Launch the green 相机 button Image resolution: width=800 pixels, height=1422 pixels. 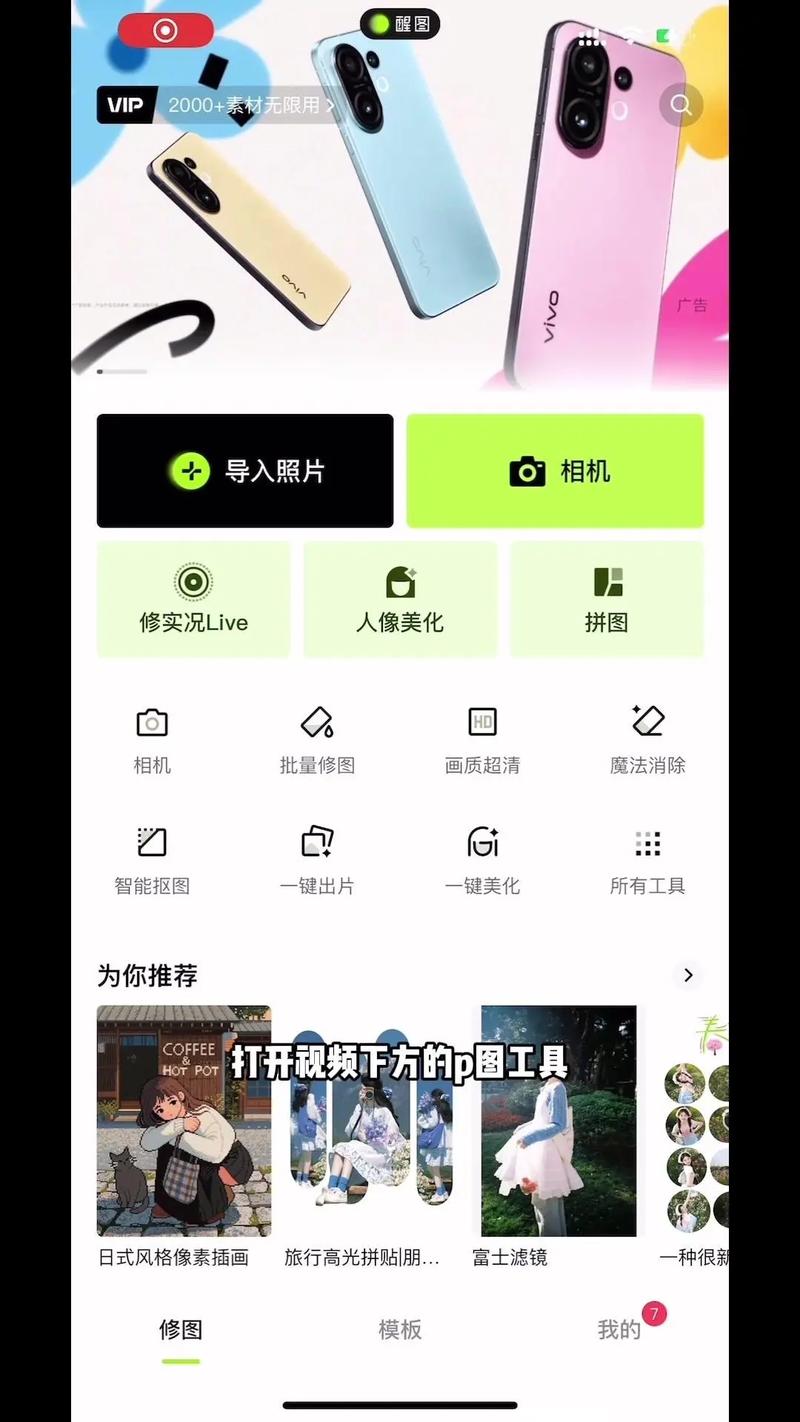555,471
